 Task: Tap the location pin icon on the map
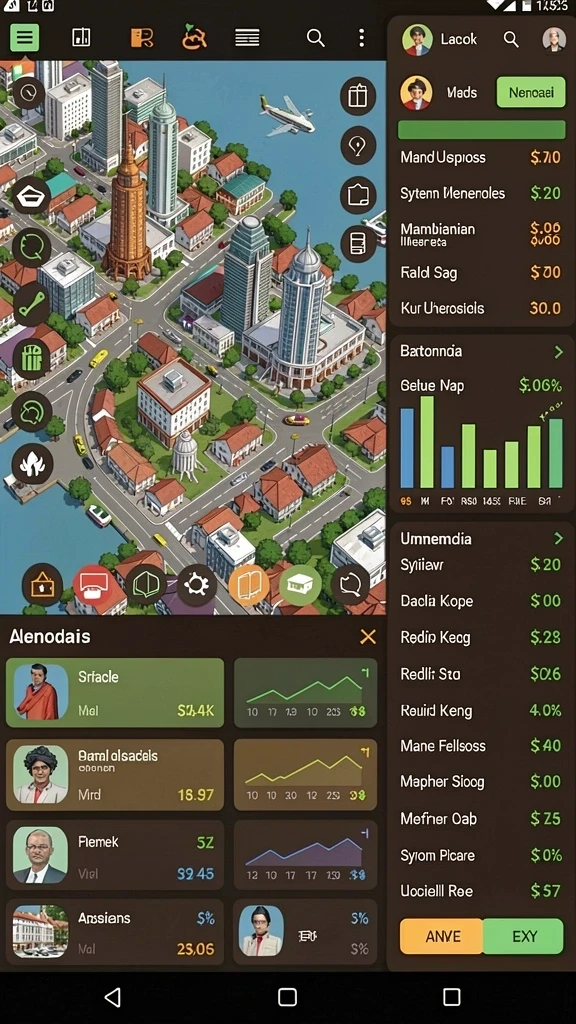pos(358,145)
